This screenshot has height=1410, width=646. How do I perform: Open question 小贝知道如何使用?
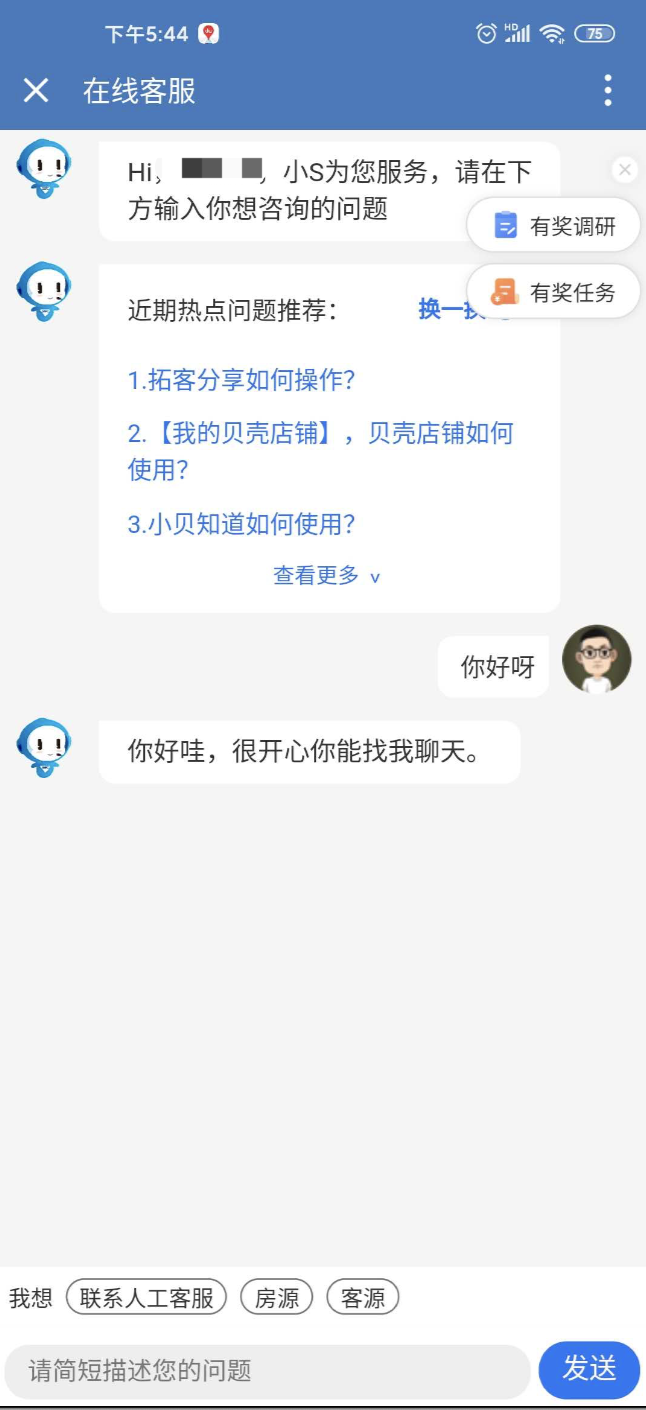tap(242, 524)
